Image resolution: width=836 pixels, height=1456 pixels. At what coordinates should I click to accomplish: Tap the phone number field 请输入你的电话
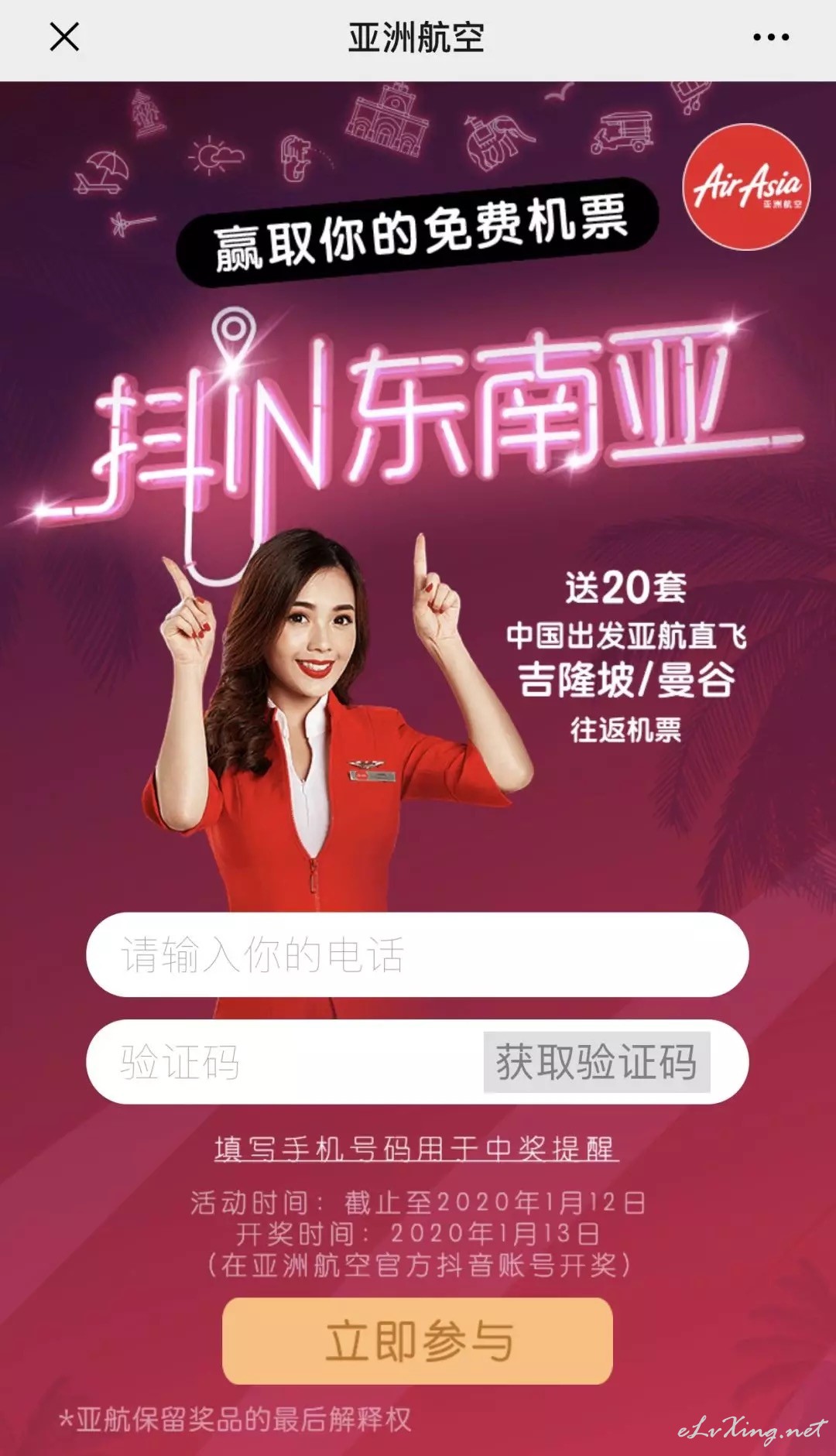417,954
